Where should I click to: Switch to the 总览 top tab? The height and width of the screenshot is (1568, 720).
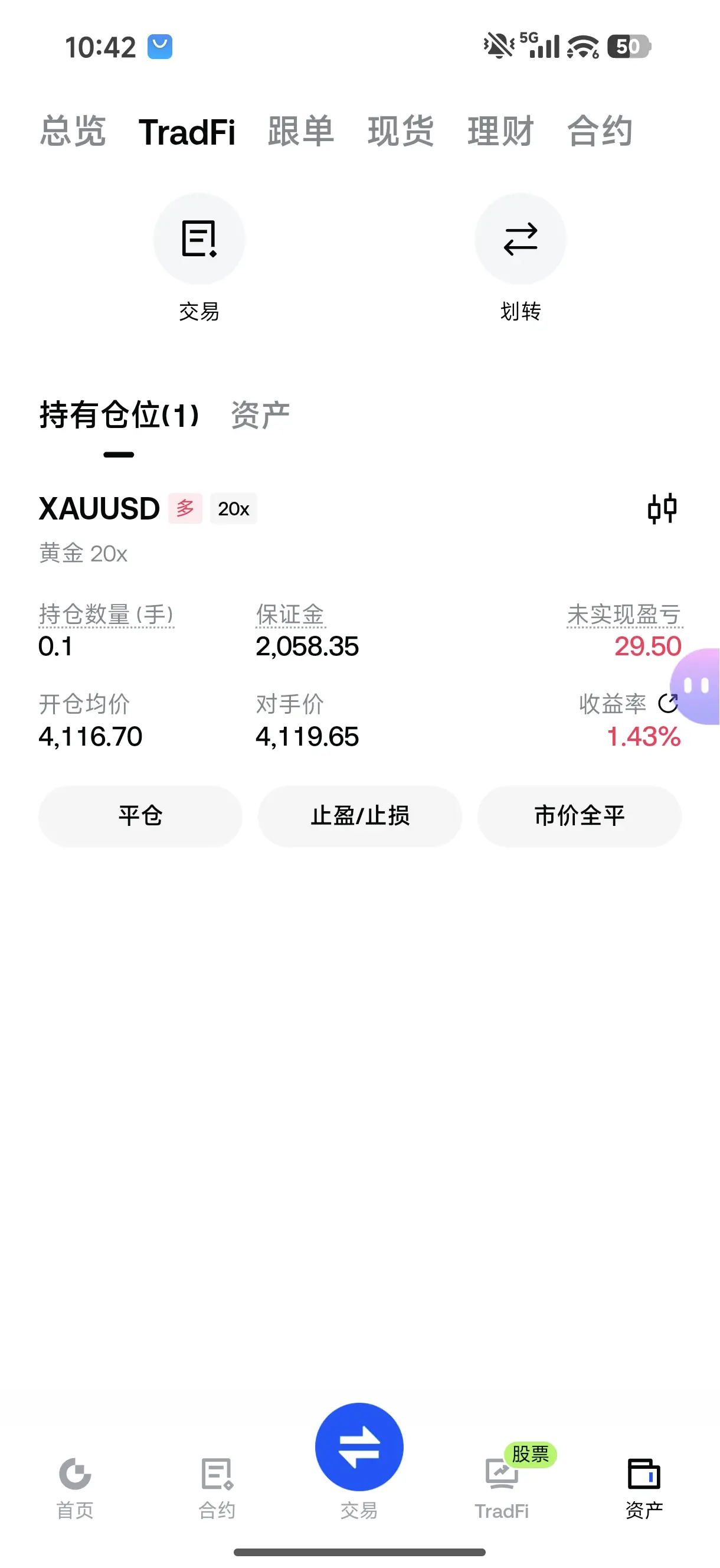[73, 132]
